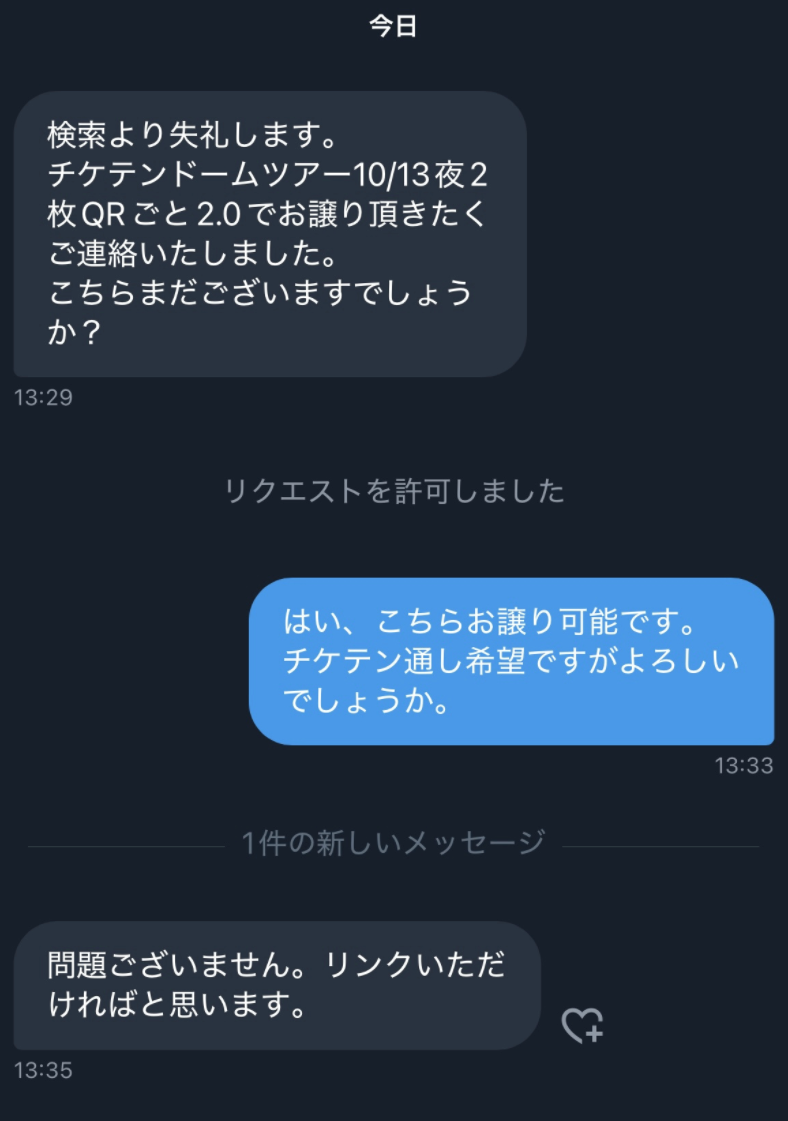This screenshot has height=1121, width=788.
Task: Select the 'リクエストを許可しました' system notice
Action: [x=394, y=489]
